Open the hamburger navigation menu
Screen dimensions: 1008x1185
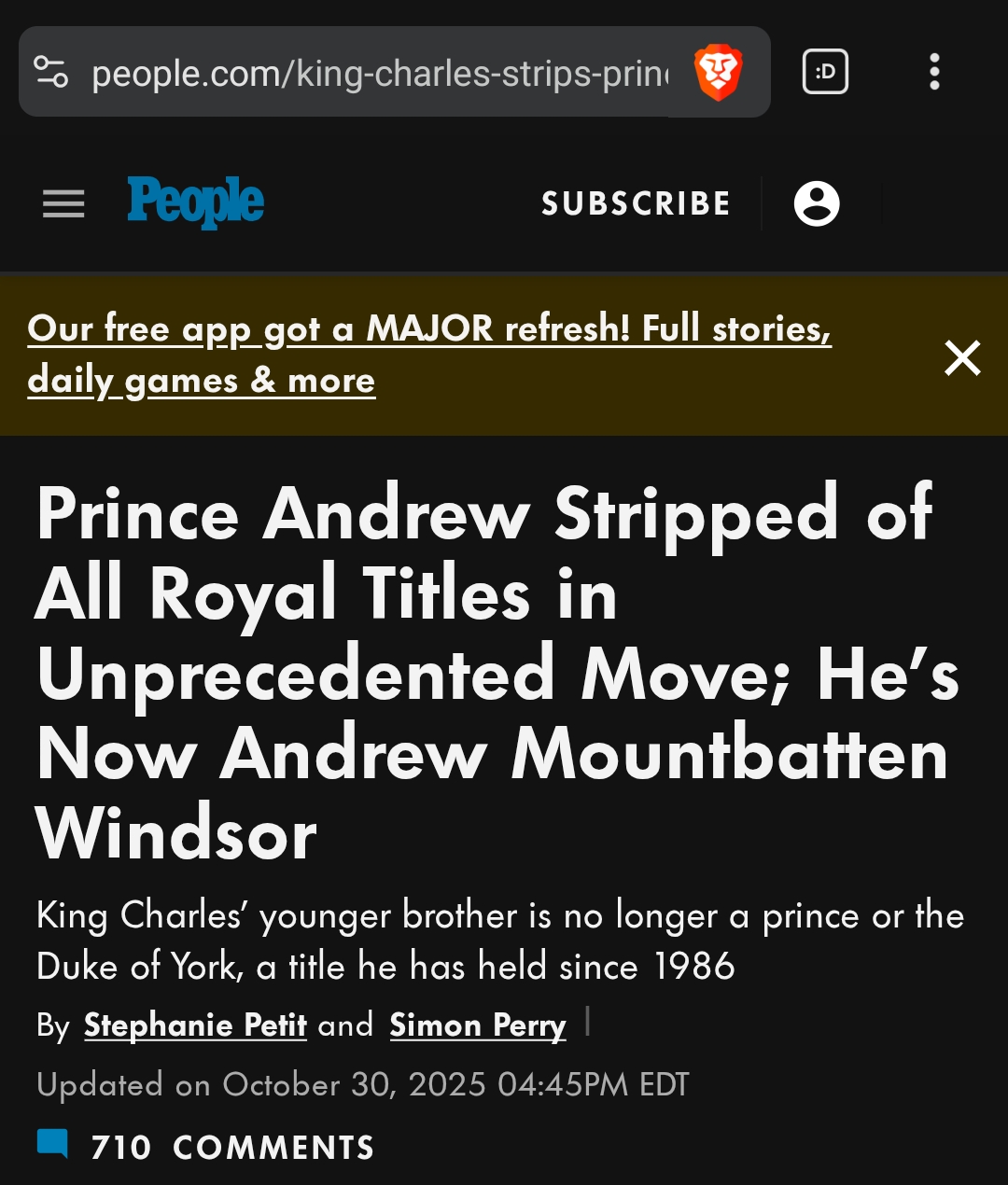click(x=63, y=203)
